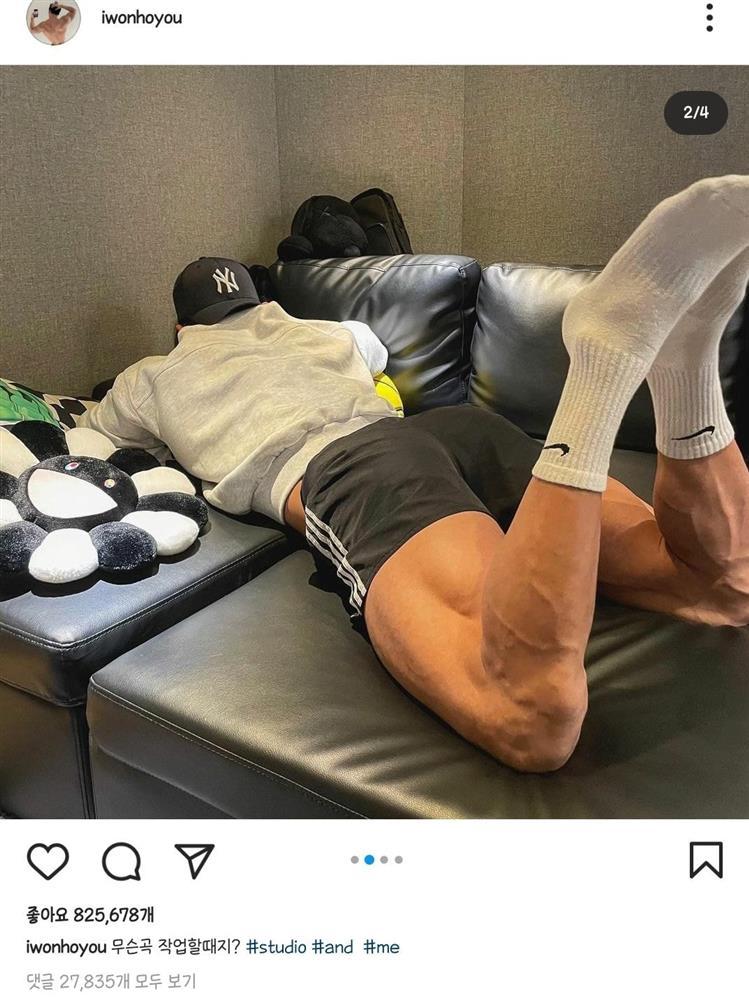
Task: Open comments via the speech bubble icon
Action: (121, 861)
